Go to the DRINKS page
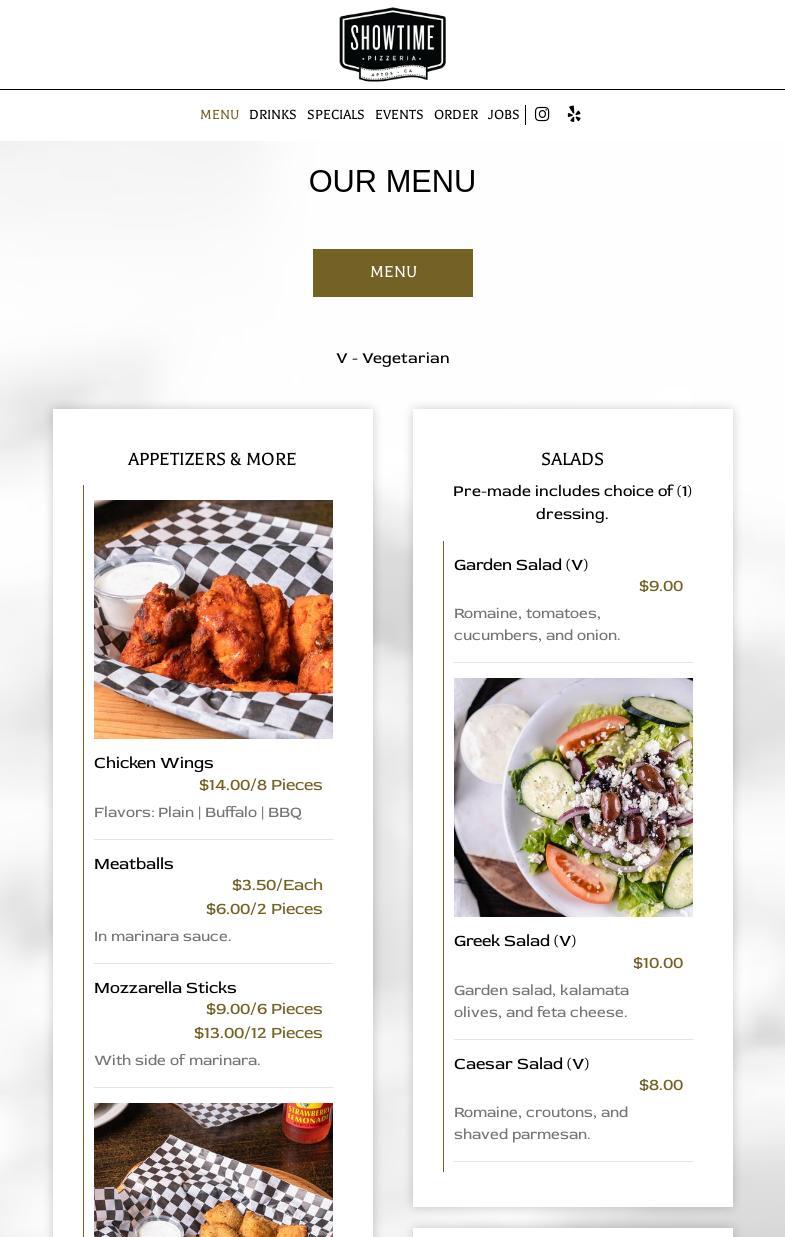This screenshot has width=785, height=1237. [x=272, y=115]
